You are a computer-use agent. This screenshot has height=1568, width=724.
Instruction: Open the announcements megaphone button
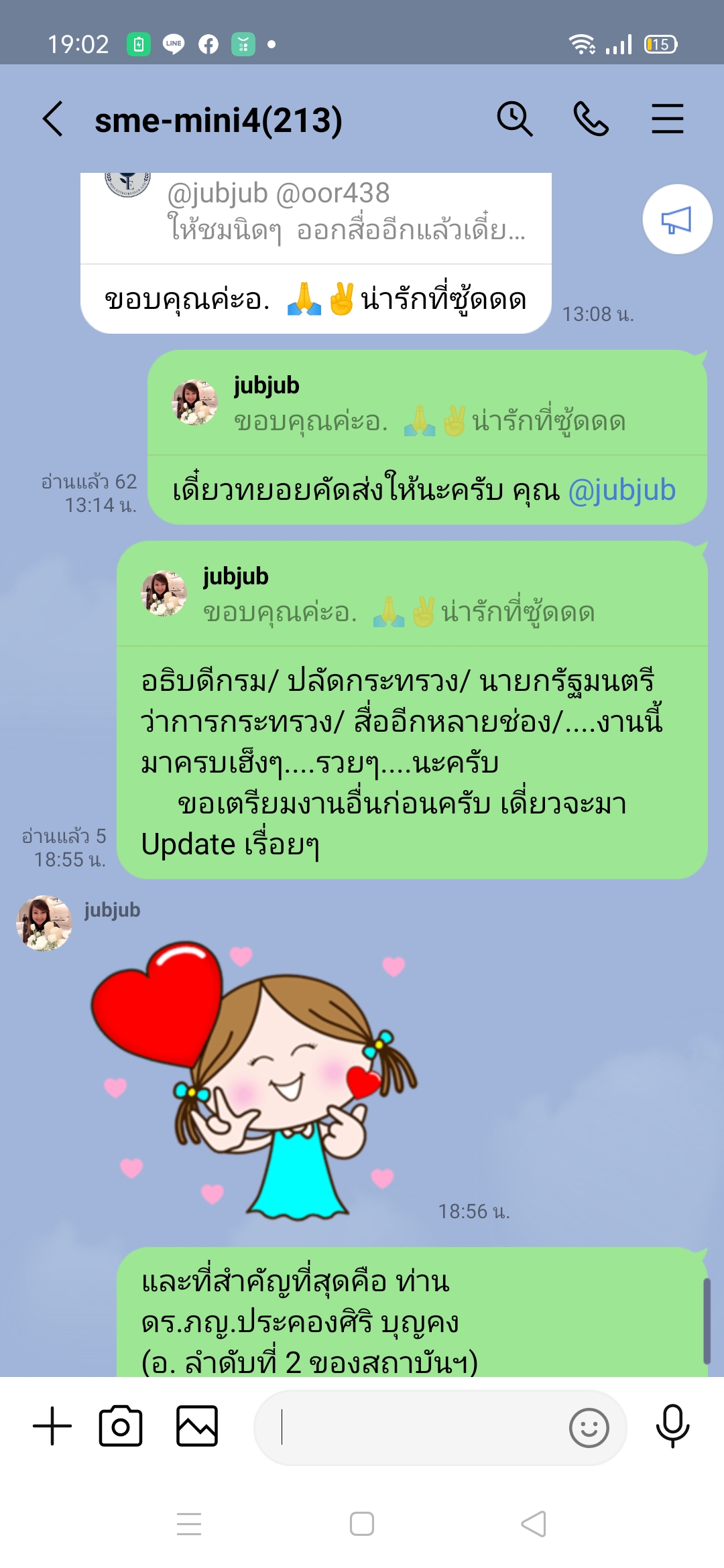click(676, 220)
